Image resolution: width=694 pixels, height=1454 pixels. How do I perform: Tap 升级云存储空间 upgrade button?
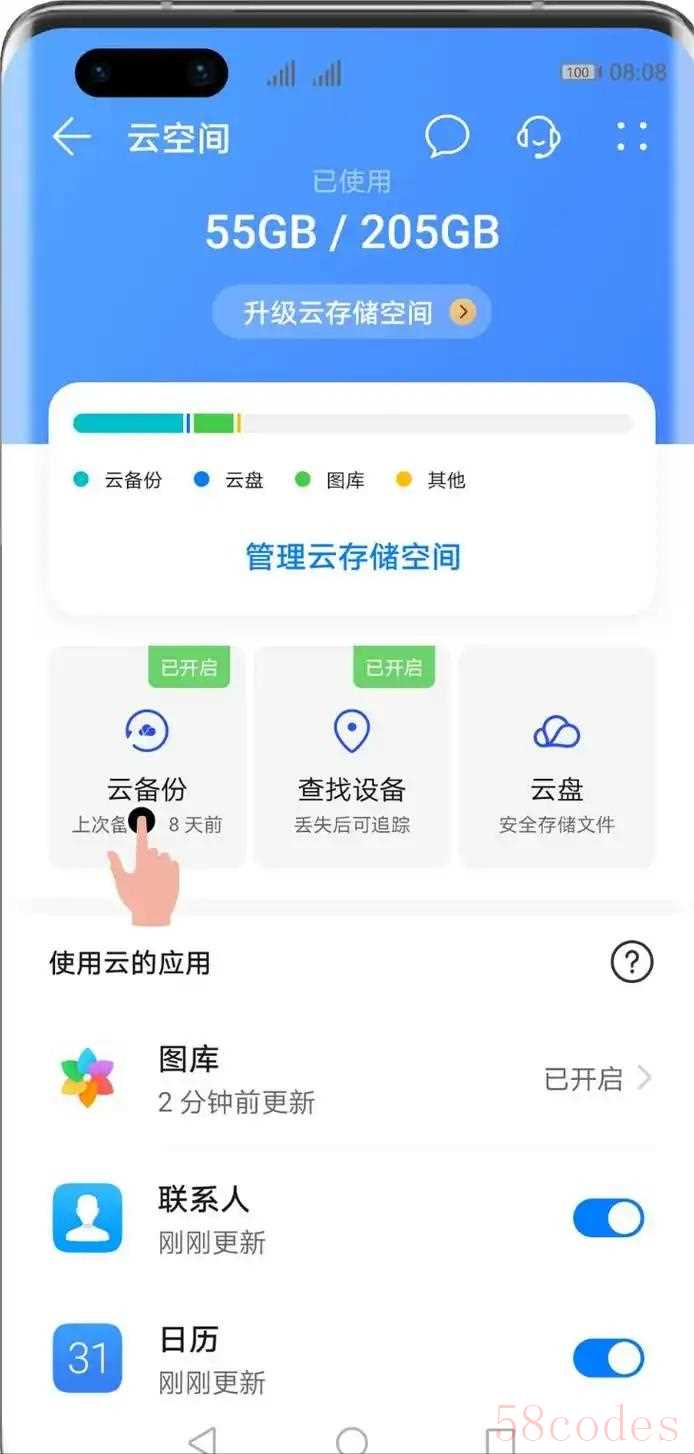[345, 313]
